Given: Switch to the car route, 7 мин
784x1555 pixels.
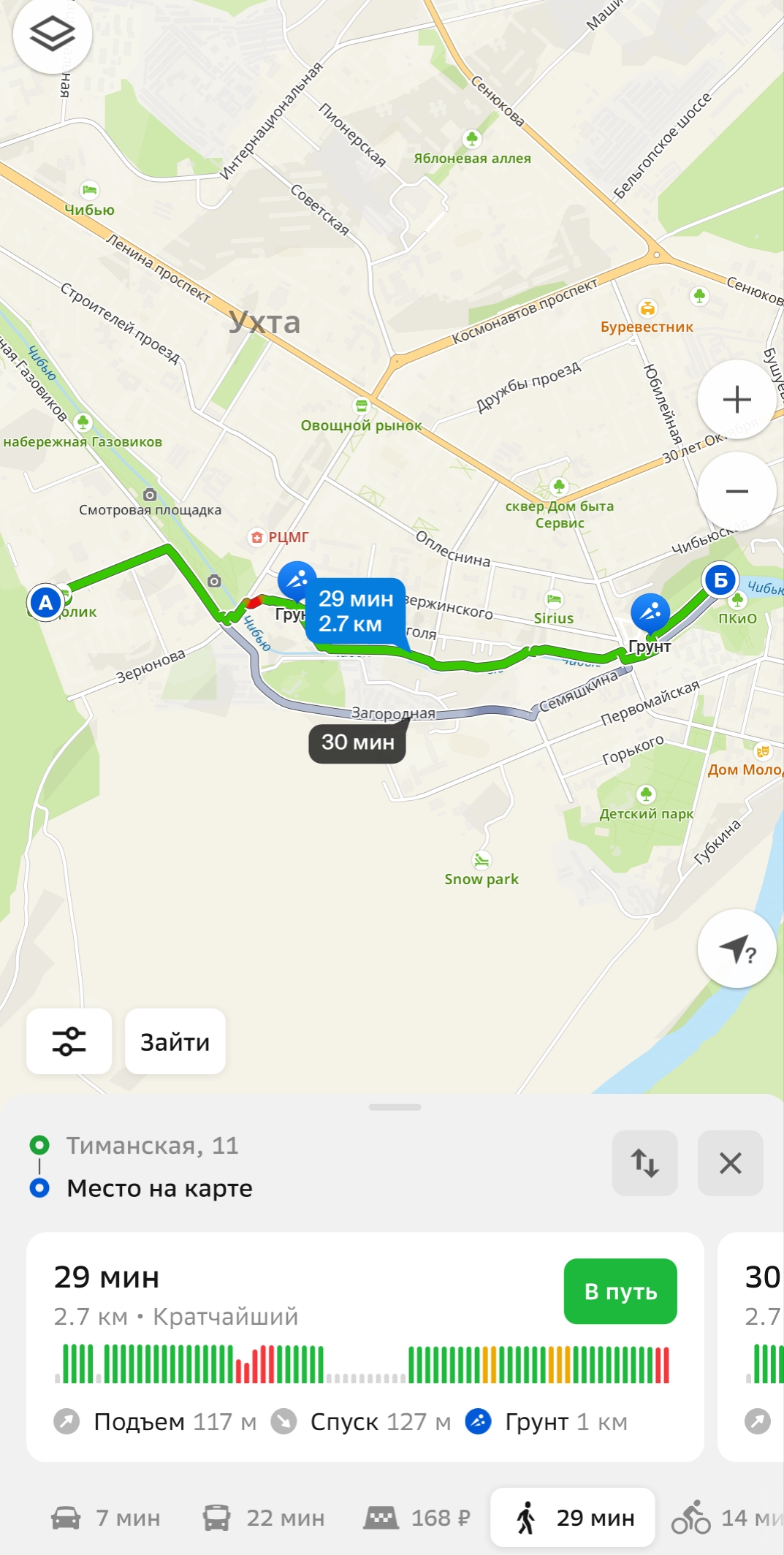Looking at the screenshot, I should 106,1518.
